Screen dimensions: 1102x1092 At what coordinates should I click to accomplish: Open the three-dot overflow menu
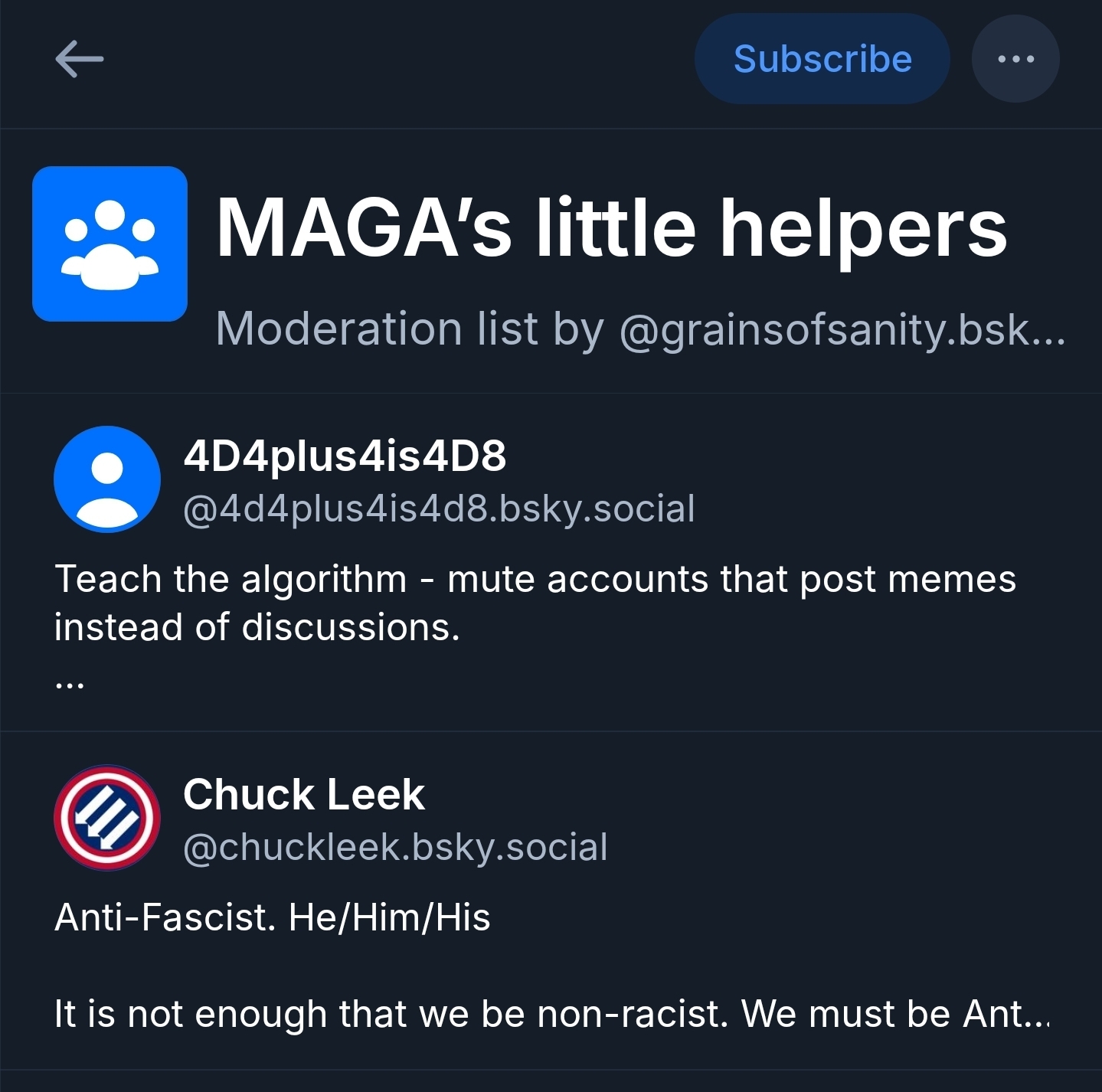(x=1015, y=59)
